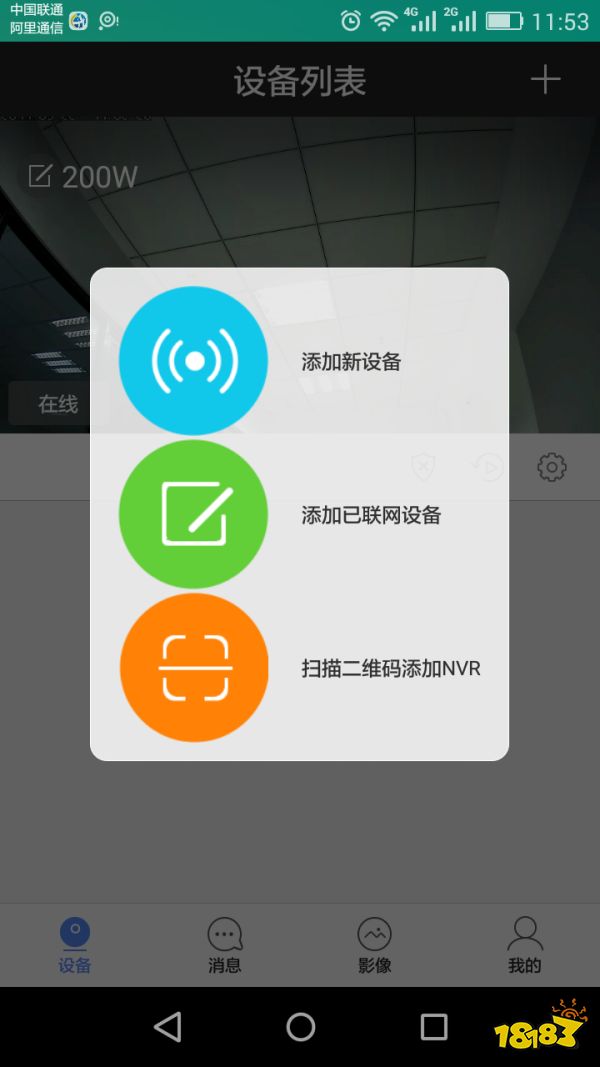The height and width of the screenshot is (1067, 600).
Task: Tap the system back button
Action: pyautogui.click(x=168, y=1026)
